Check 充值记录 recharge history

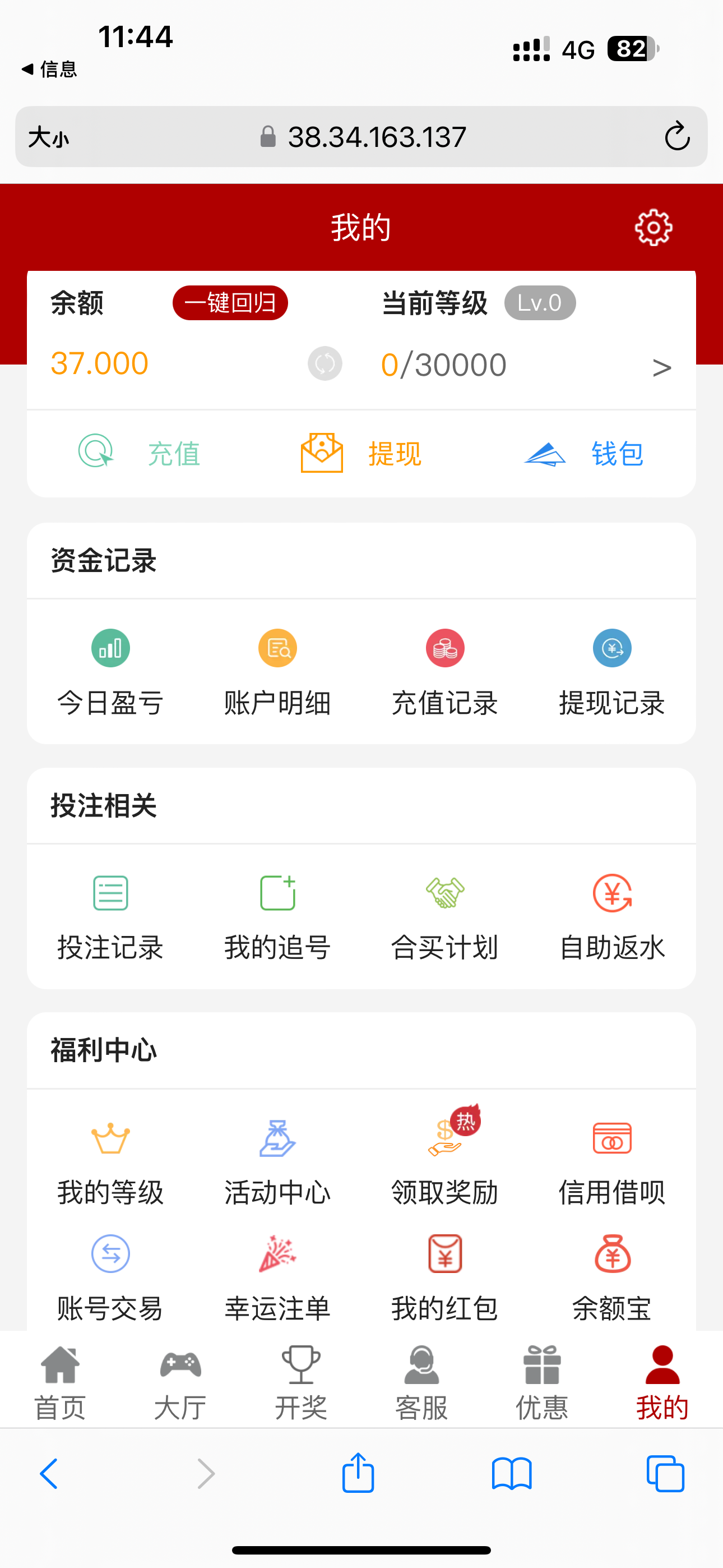445,672
